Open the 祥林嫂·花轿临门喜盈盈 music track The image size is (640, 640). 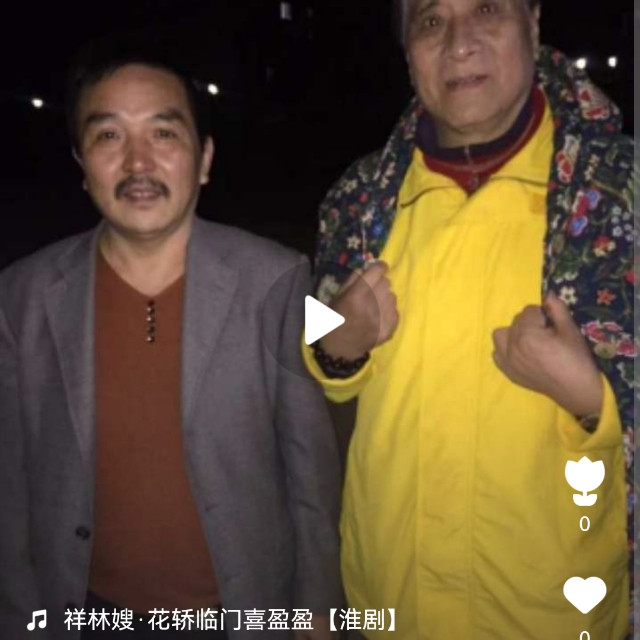click(230, 619)
